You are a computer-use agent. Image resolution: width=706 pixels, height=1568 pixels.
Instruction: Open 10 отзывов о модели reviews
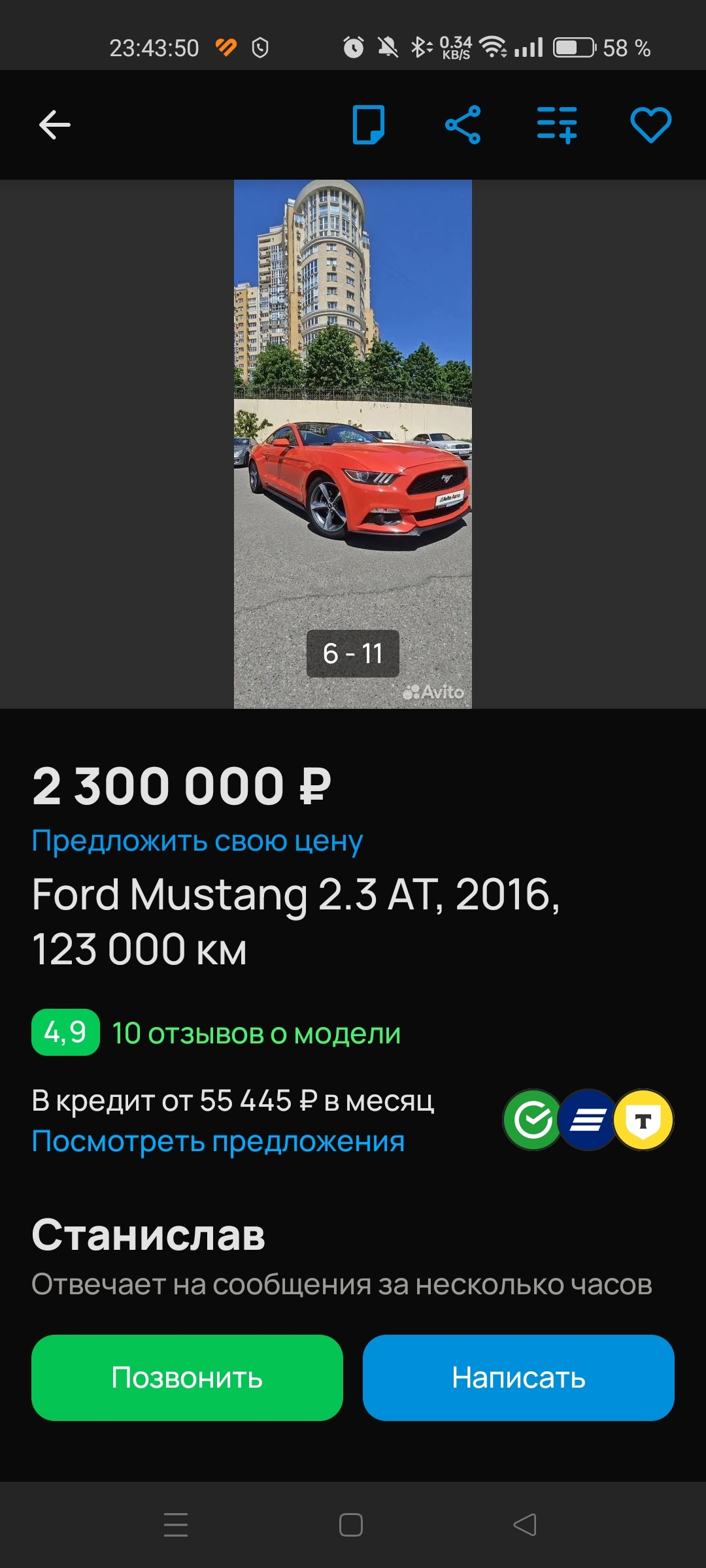point(256,1033)
